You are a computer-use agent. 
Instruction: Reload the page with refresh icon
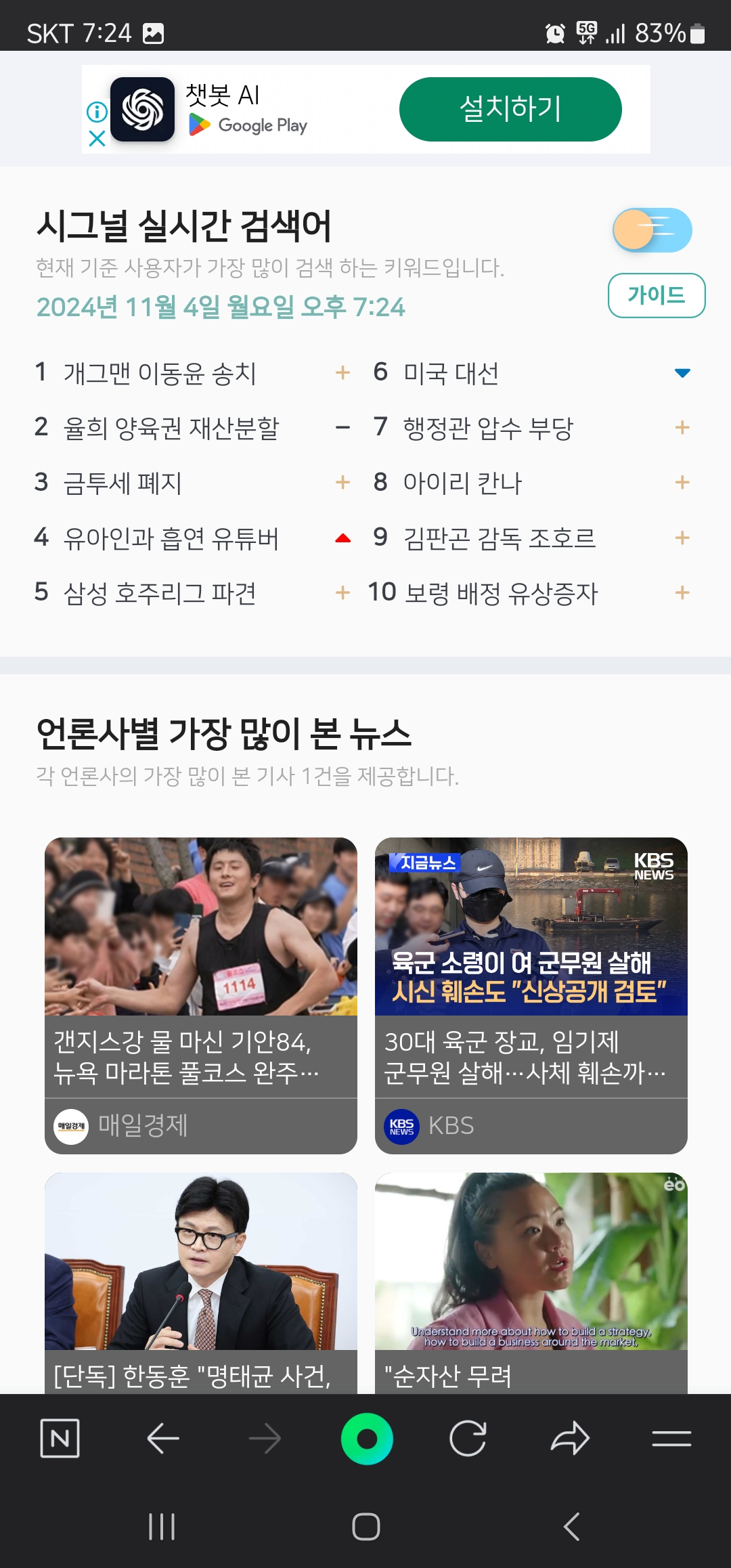click(468, 1438)
